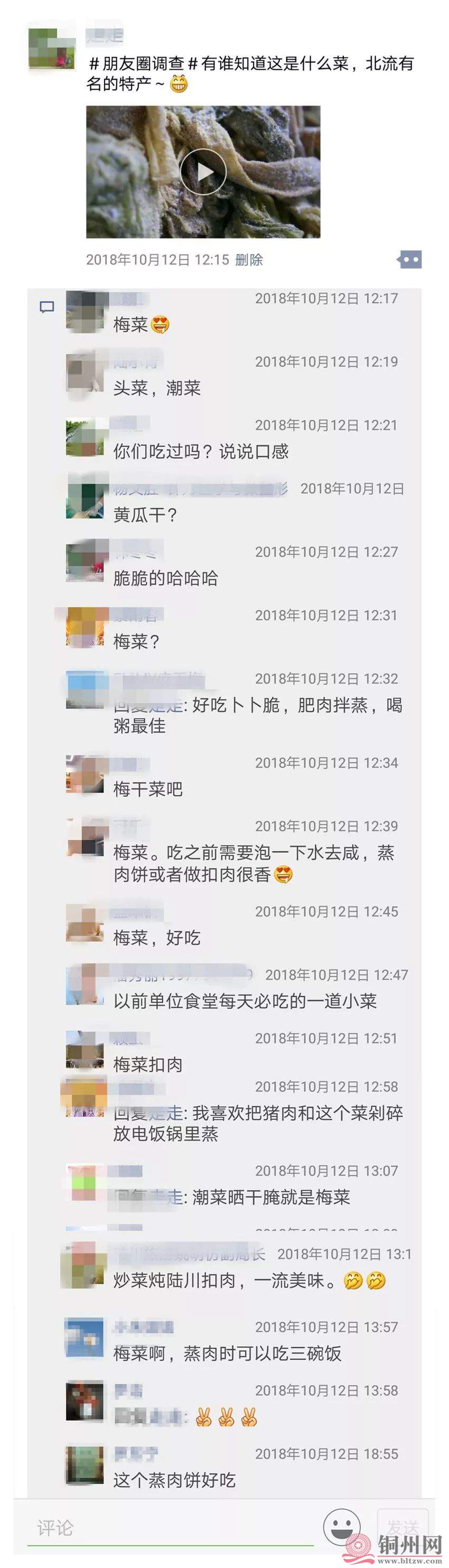Play the video in the post
Image resolution: width=449 pixels, height=1568 pixels.
[203, 172]
